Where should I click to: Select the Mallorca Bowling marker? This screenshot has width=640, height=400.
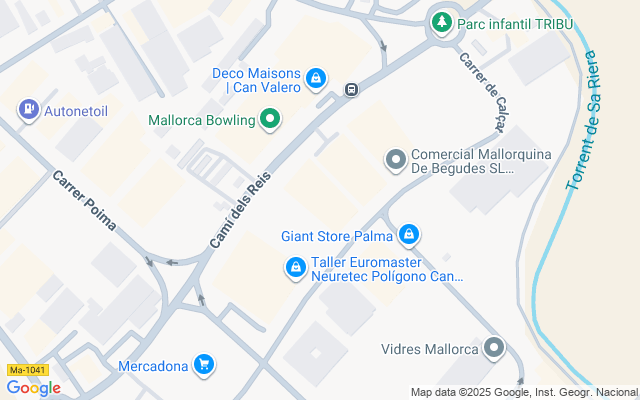(269, 121)
